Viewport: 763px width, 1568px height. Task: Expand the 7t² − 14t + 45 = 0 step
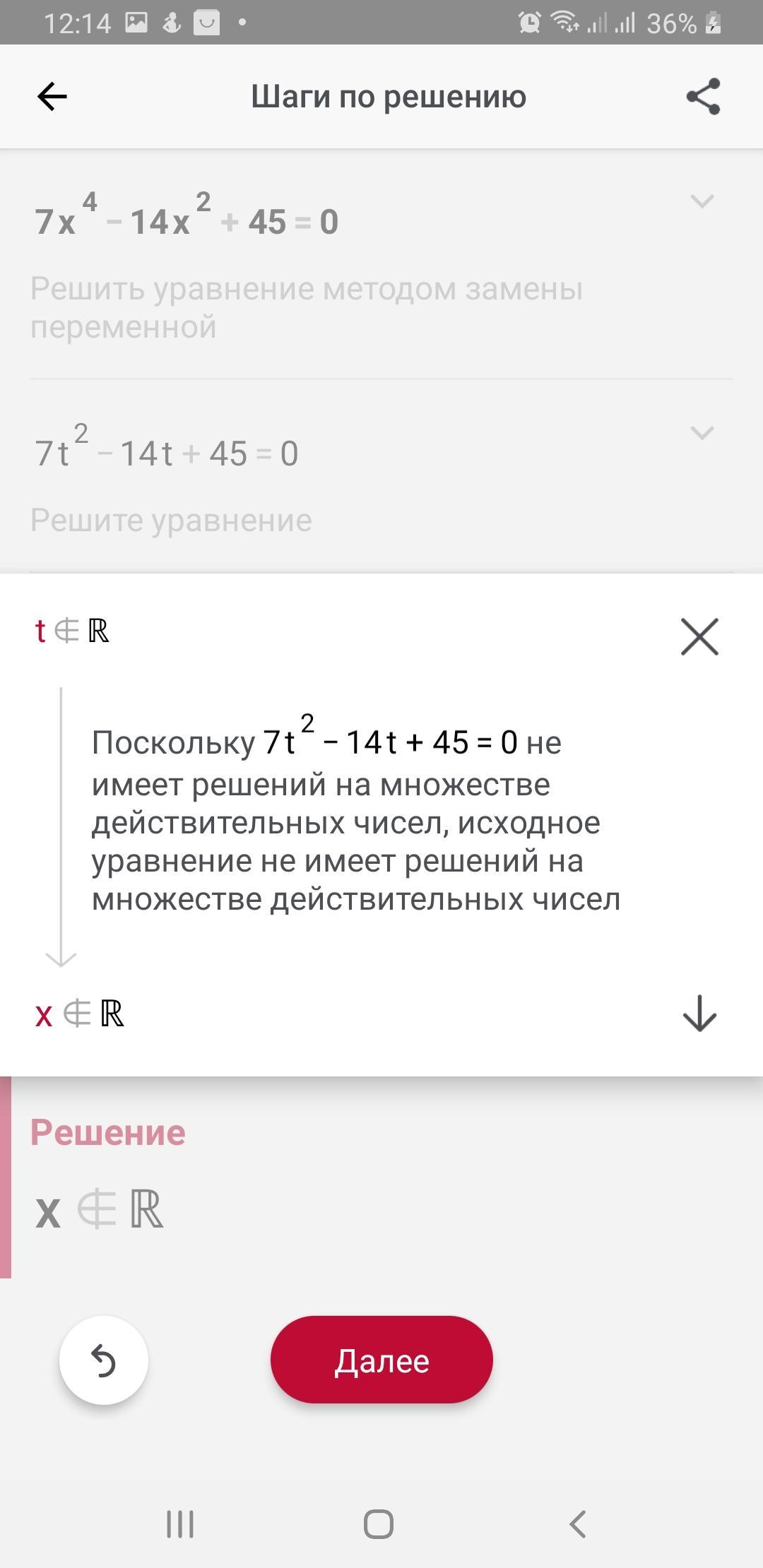tap(702, 433)
